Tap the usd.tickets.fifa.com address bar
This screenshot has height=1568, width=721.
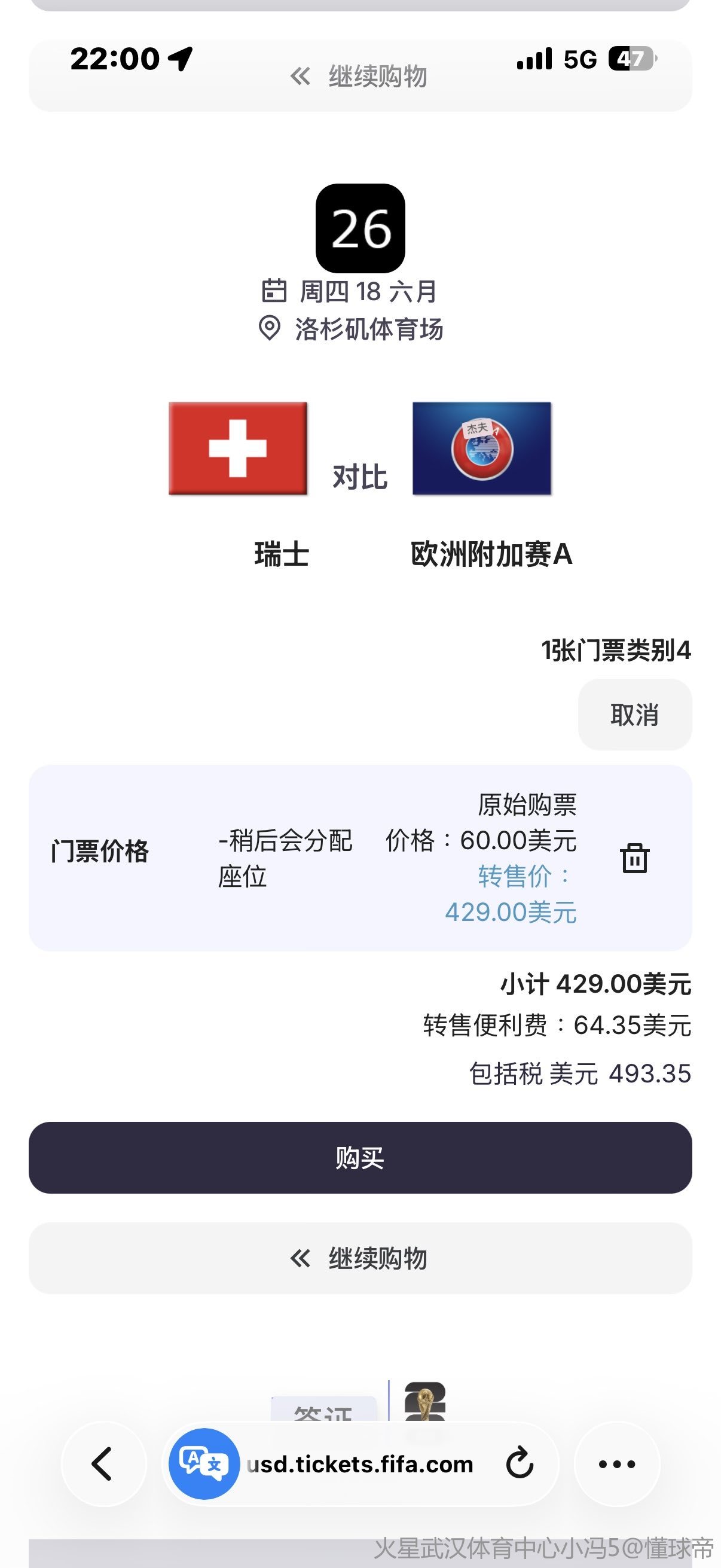(x=360, y=1465)
